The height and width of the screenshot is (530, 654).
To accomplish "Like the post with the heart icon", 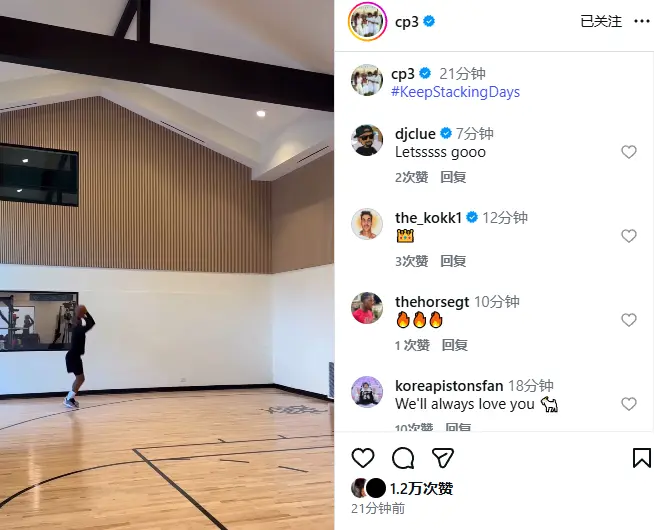I will [363, 457].
